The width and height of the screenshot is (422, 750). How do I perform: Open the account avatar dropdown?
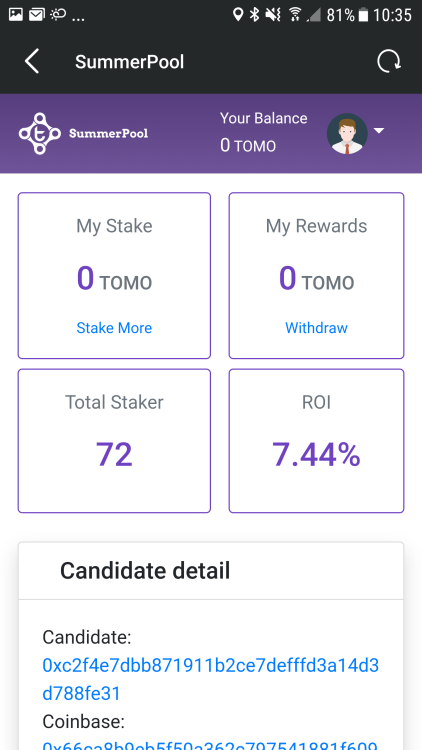tap(355, 133)
